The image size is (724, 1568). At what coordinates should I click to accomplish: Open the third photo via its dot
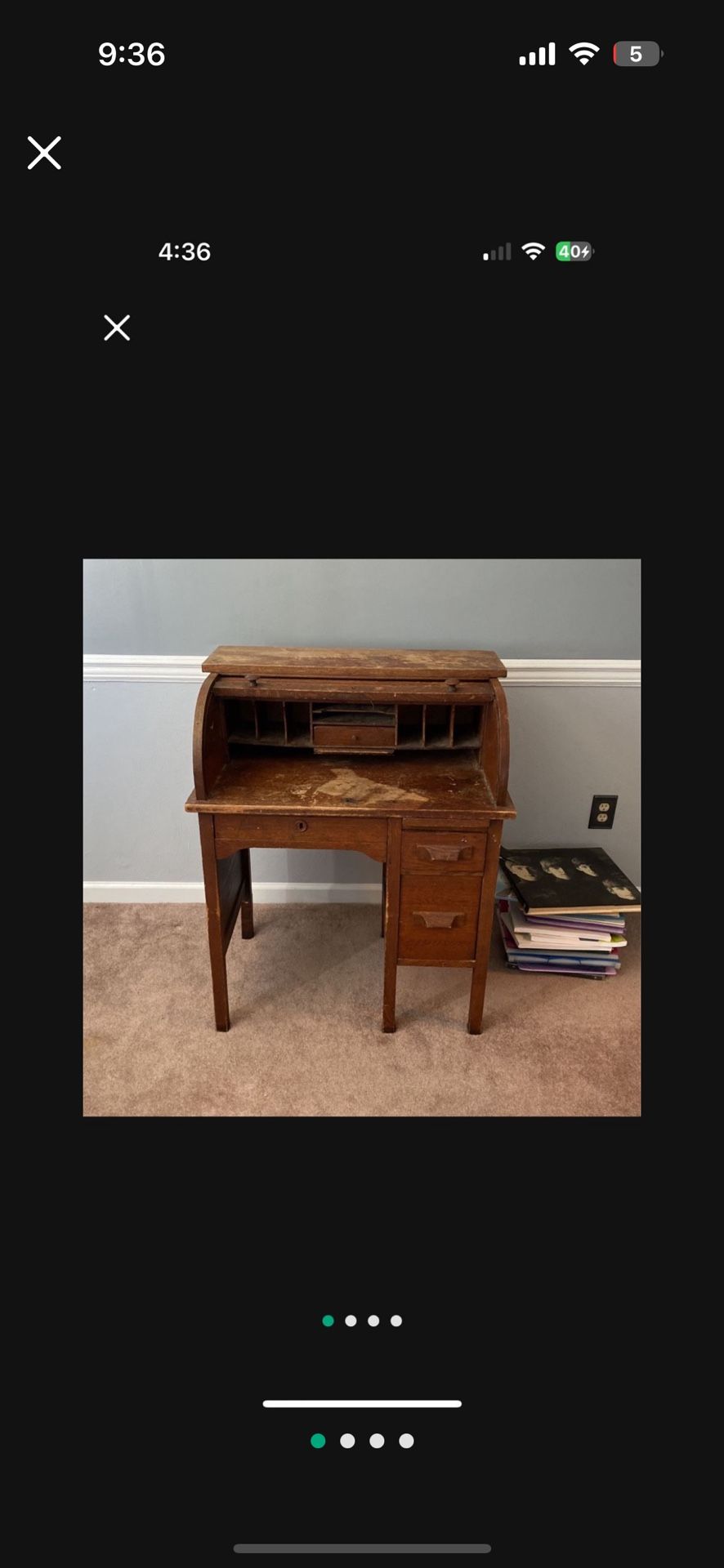[376, 1440]
